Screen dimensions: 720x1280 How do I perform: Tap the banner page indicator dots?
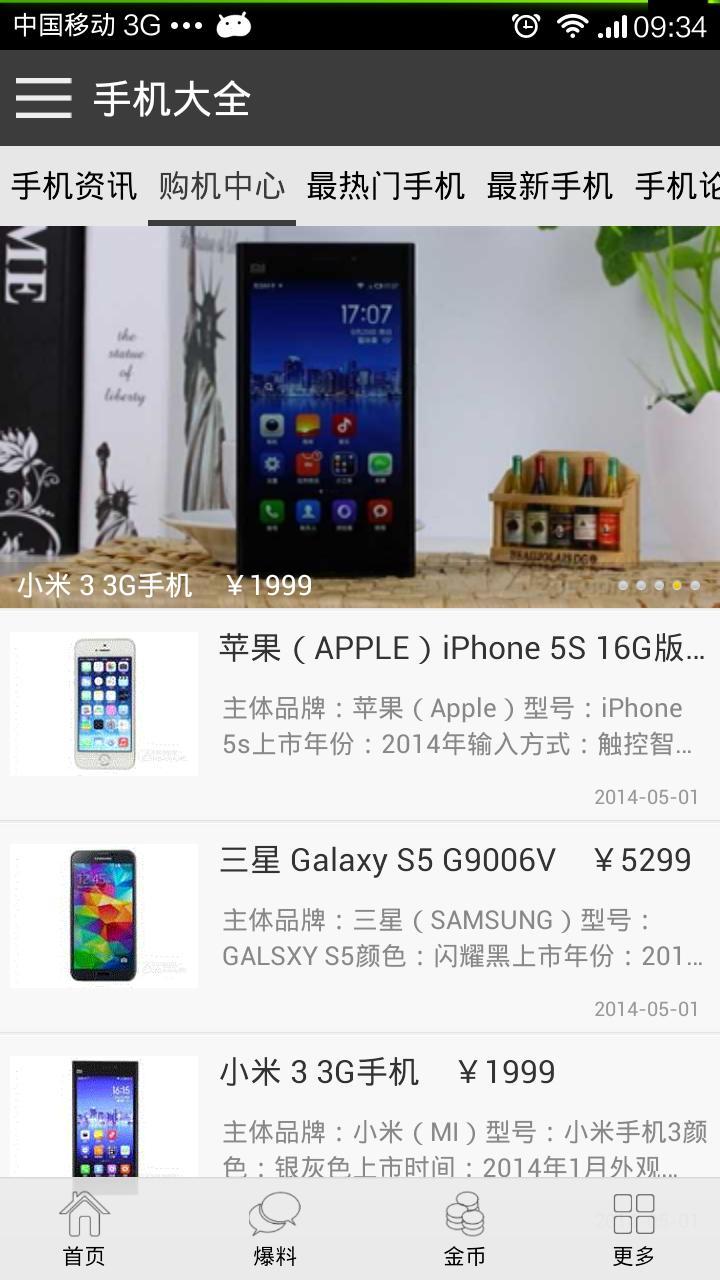coord(659,585)
